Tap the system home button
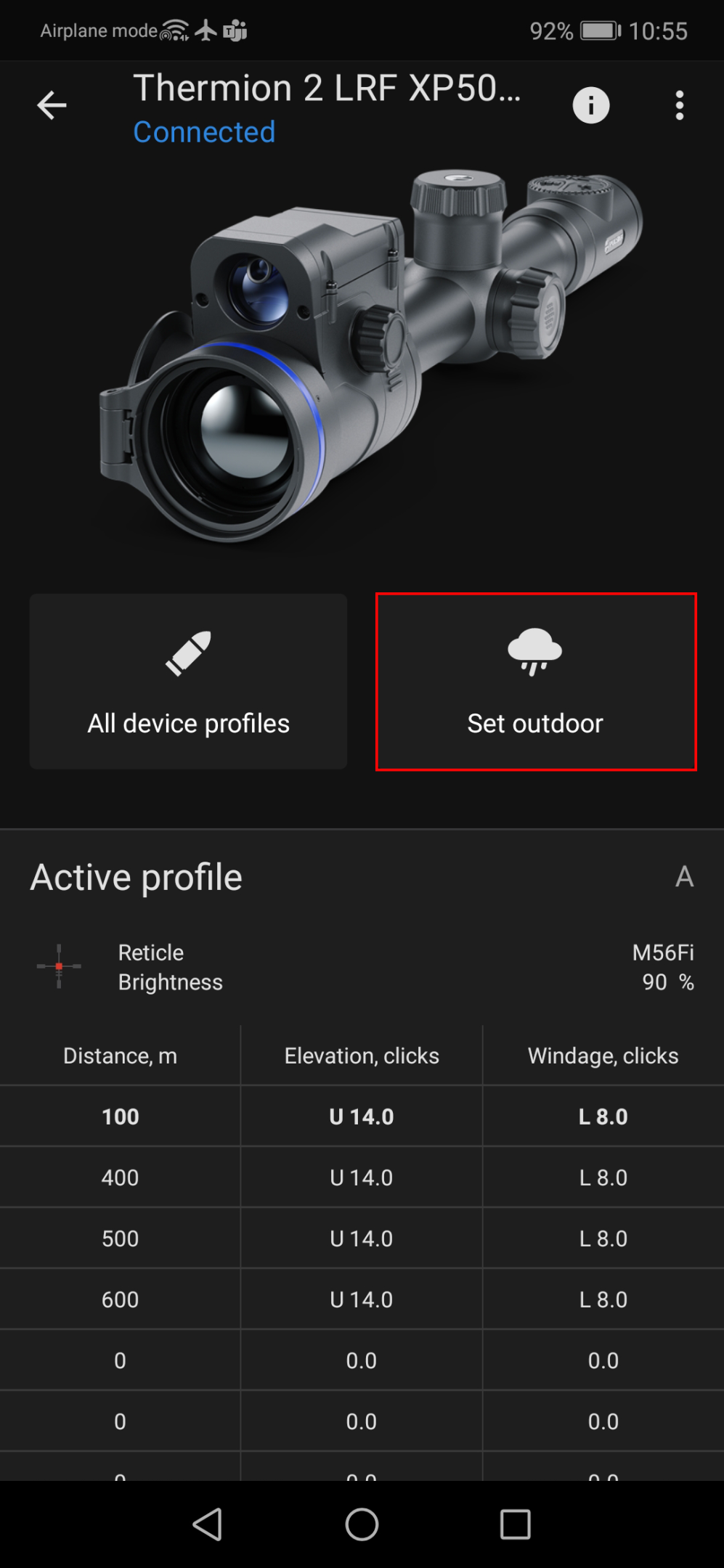Viewport: 724px width, 1568px height. pyautogui.click(x=362, y=1524)
